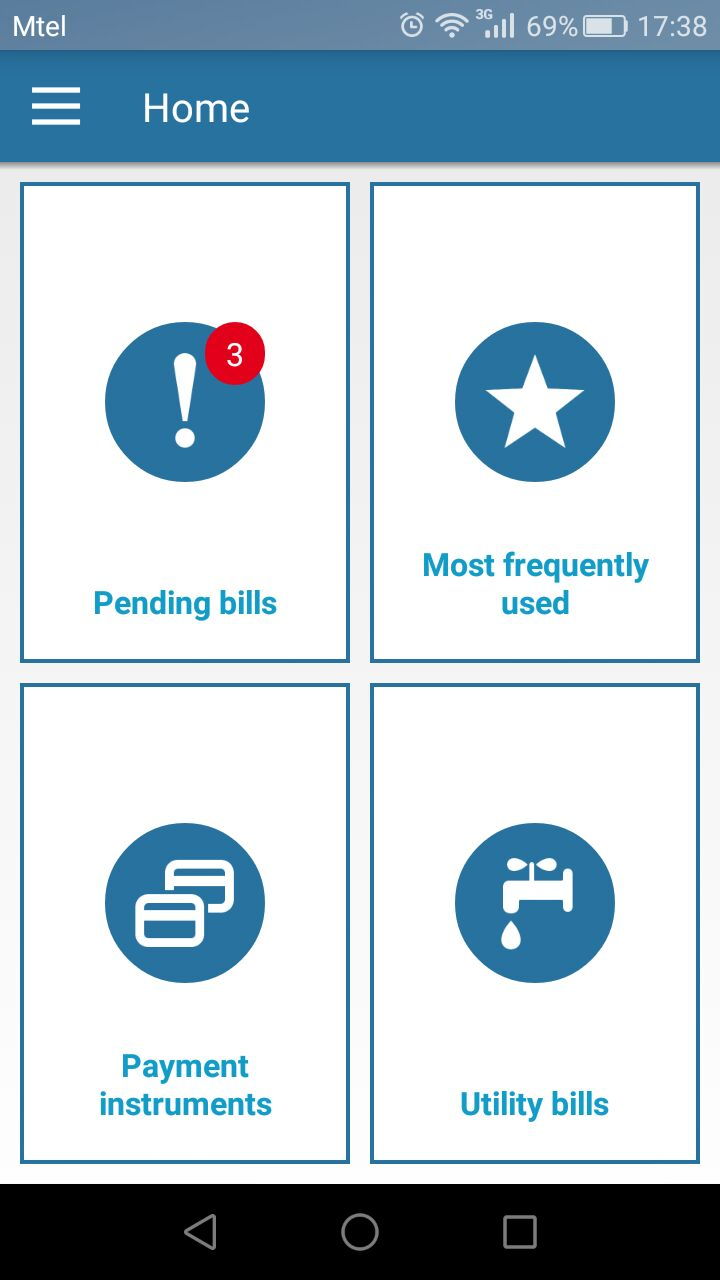Select the Most frequently used tile
Image resolution: width=720 pixels, height=1280 pixels.
pyautogui.click(x=535, y=422)
